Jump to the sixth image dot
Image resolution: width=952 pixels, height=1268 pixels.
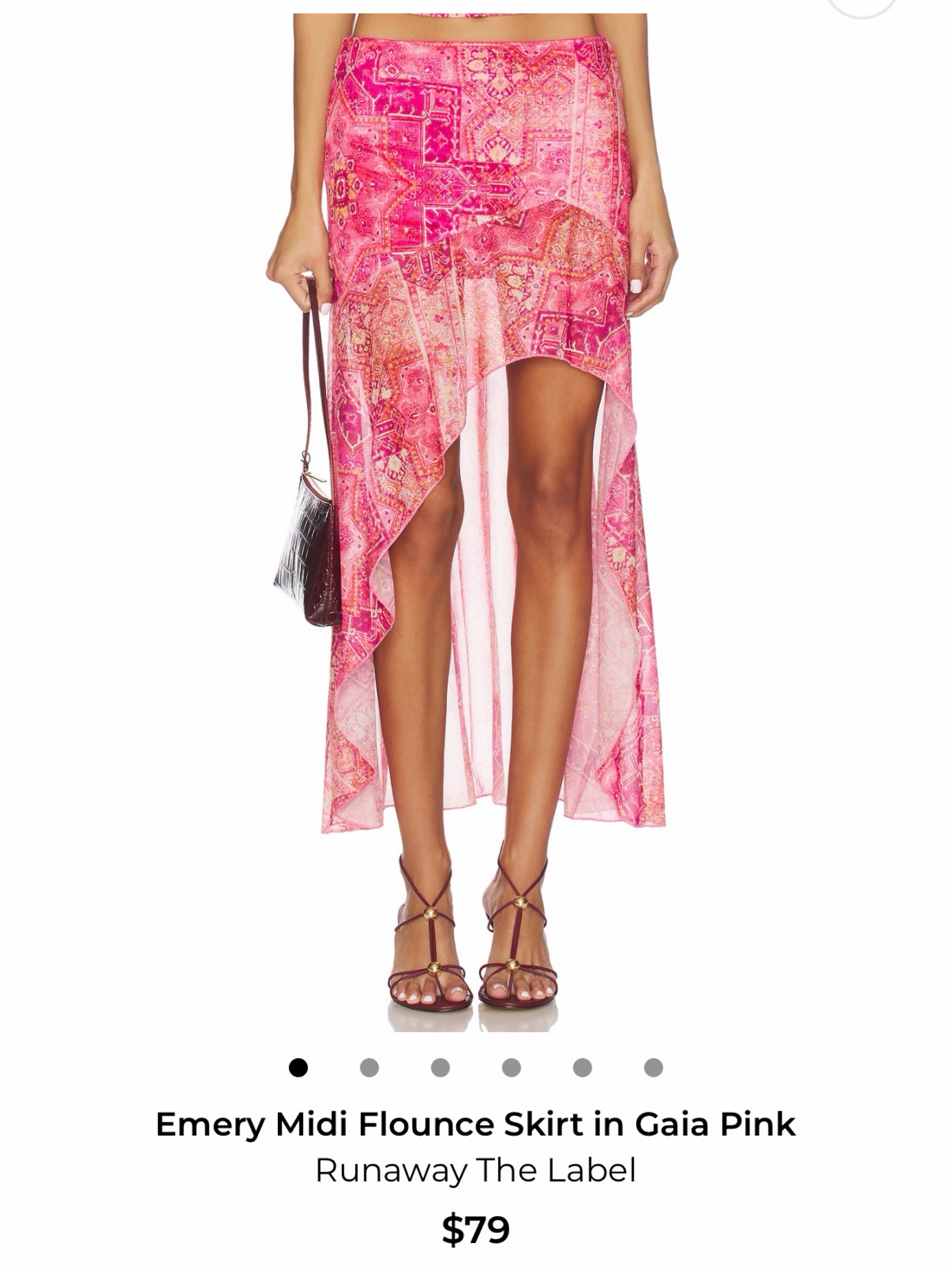coord(653,1067)
